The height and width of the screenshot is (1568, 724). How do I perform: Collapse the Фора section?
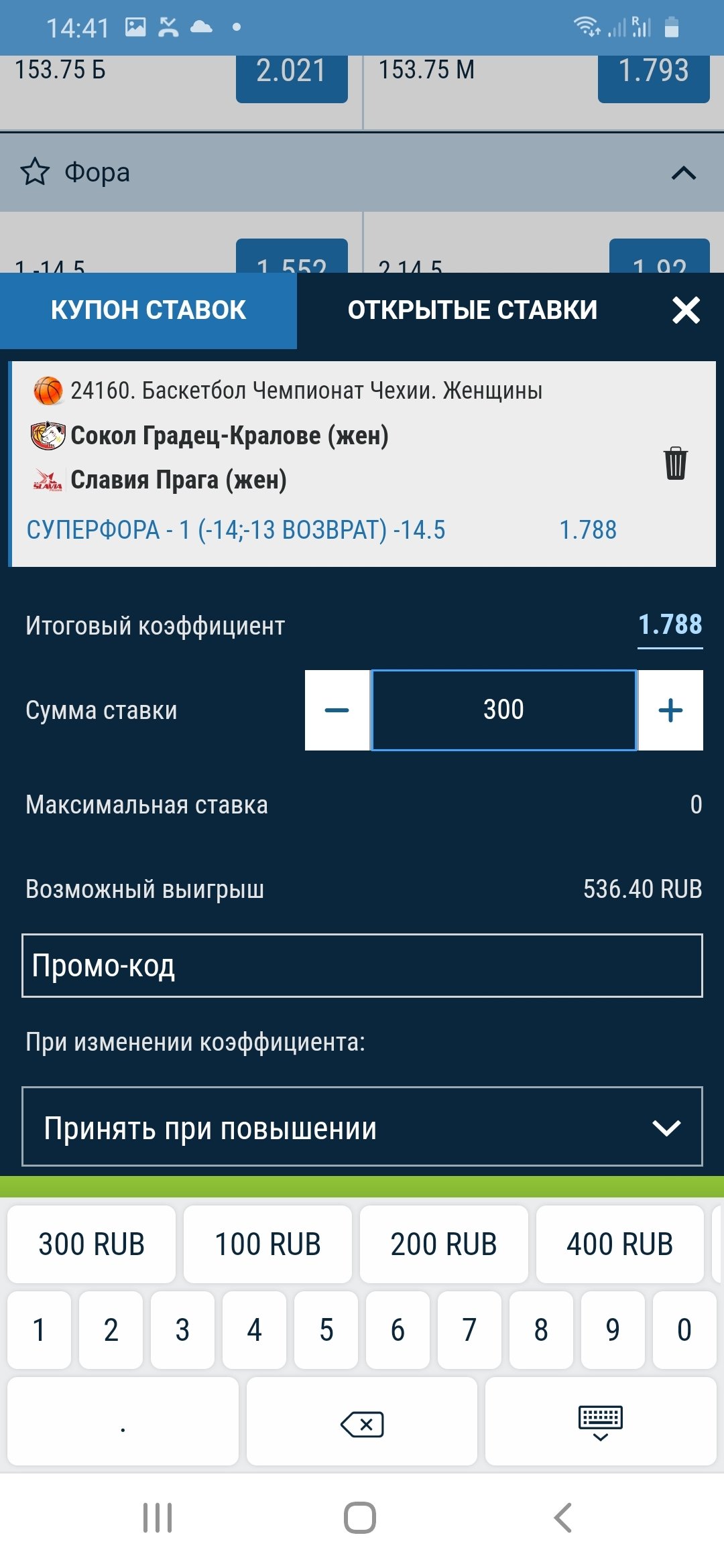coord(683,173)
